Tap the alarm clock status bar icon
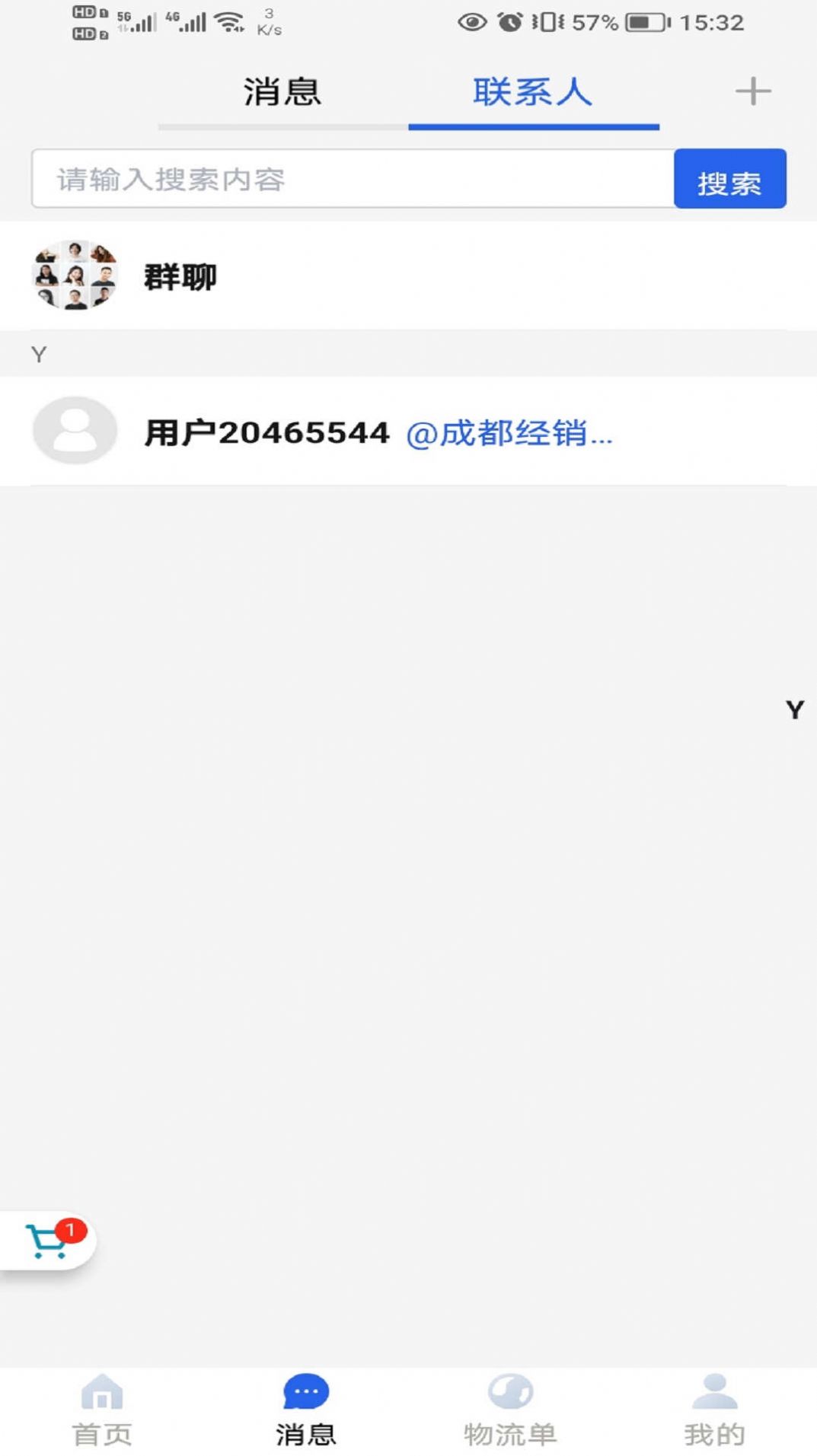 tap(508, 21)
